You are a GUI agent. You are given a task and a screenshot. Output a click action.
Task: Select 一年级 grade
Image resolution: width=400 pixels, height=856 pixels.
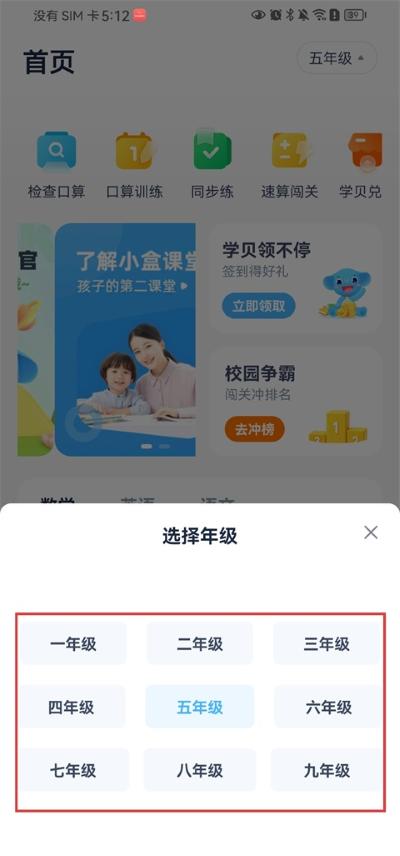tap(73, 644)
